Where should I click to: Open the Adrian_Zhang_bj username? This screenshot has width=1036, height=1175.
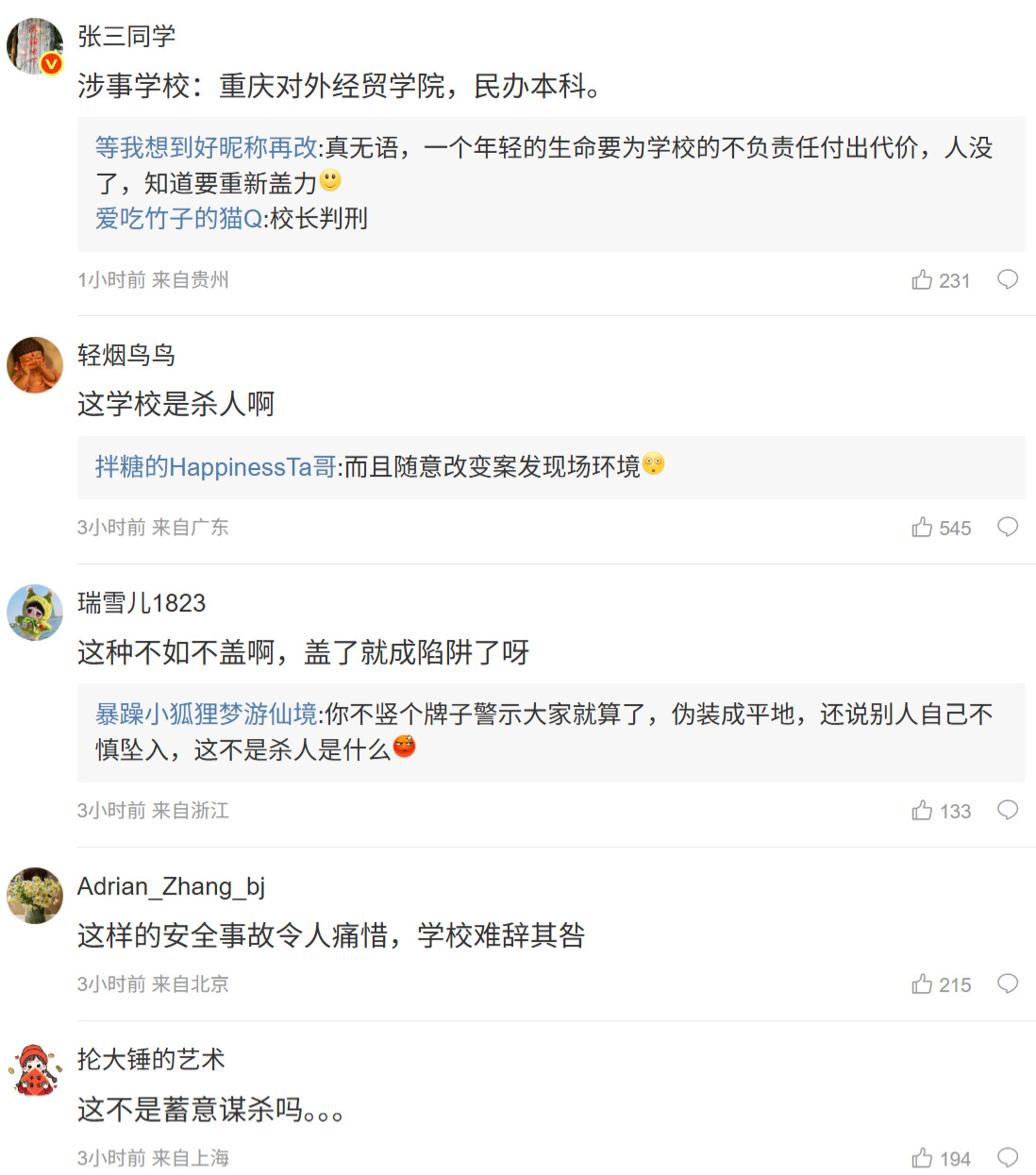[171, 886]
